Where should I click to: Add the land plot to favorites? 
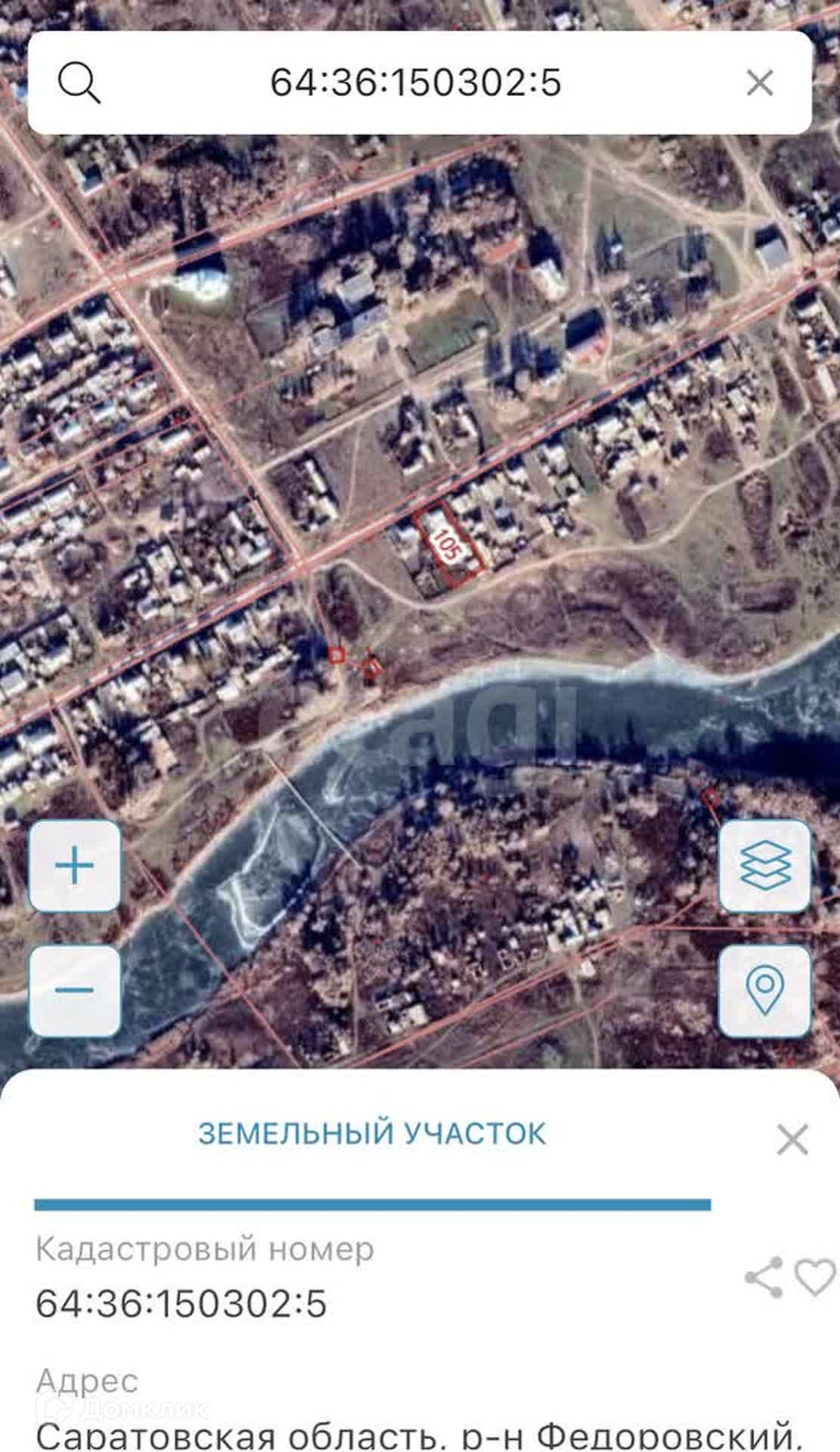coord(815,1277)
